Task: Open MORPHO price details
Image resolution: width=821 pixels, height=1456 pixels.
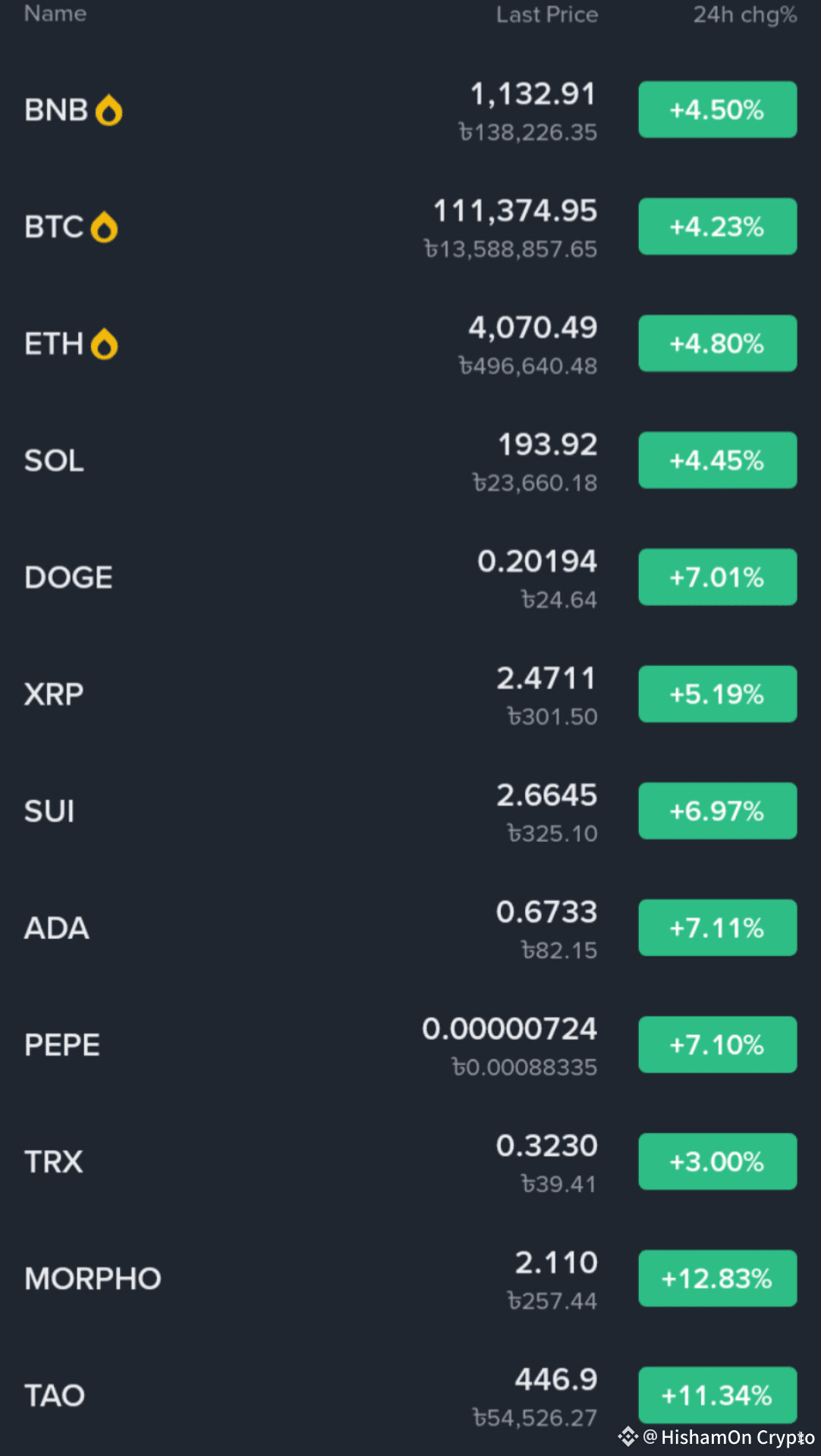Action: [x=93, y=1279]
